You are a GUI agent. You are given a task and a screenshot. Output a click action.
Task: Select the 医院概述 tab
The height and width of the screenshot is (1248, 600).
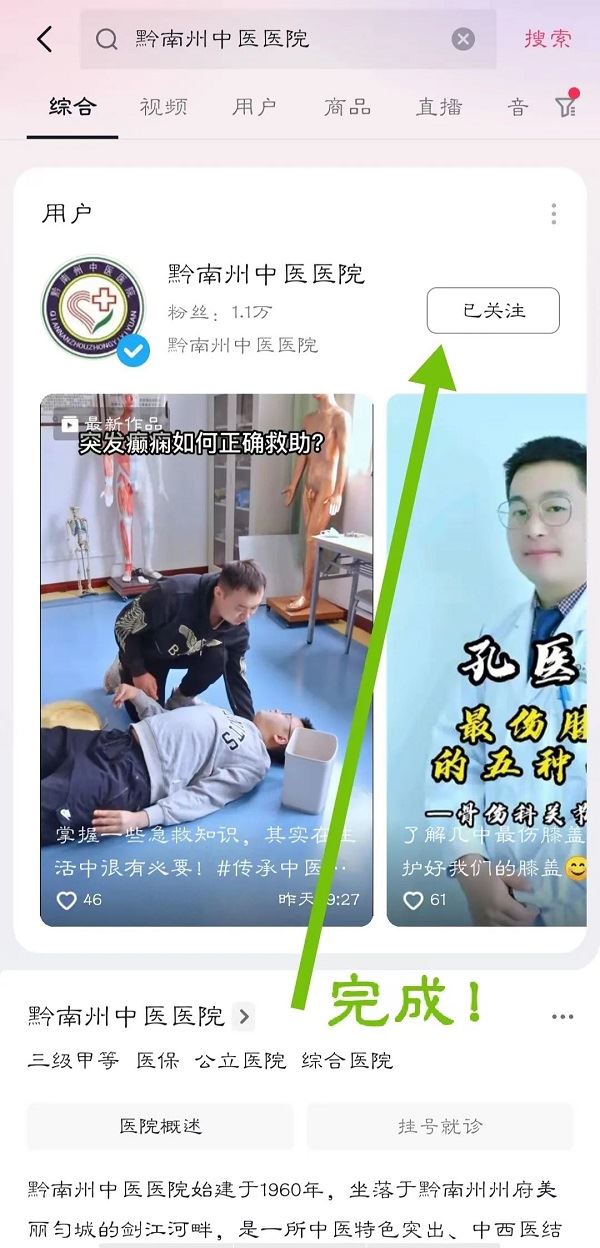[x=160, y=1126]
